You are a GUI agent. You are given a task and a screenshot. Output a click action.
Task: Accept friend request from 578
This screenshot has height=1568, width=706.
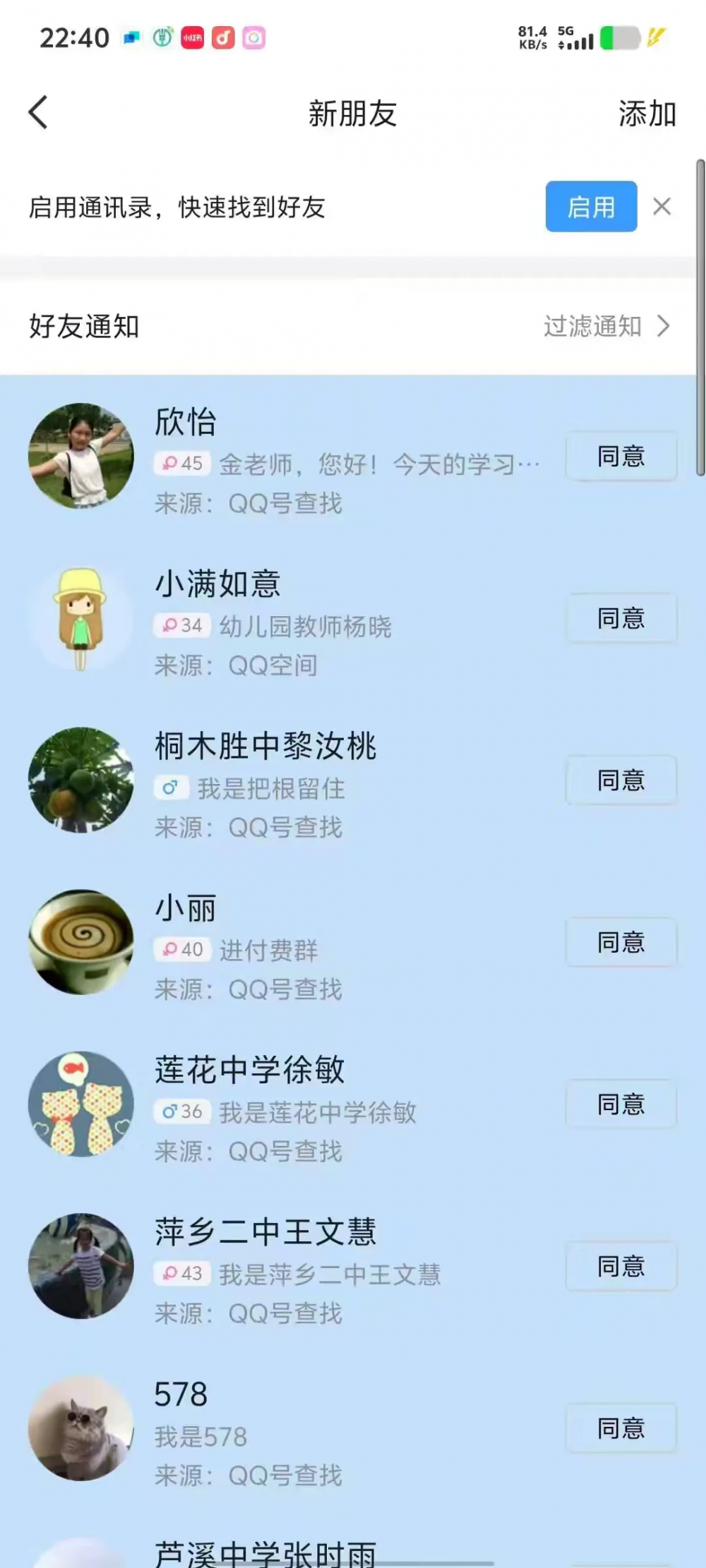621,1428
